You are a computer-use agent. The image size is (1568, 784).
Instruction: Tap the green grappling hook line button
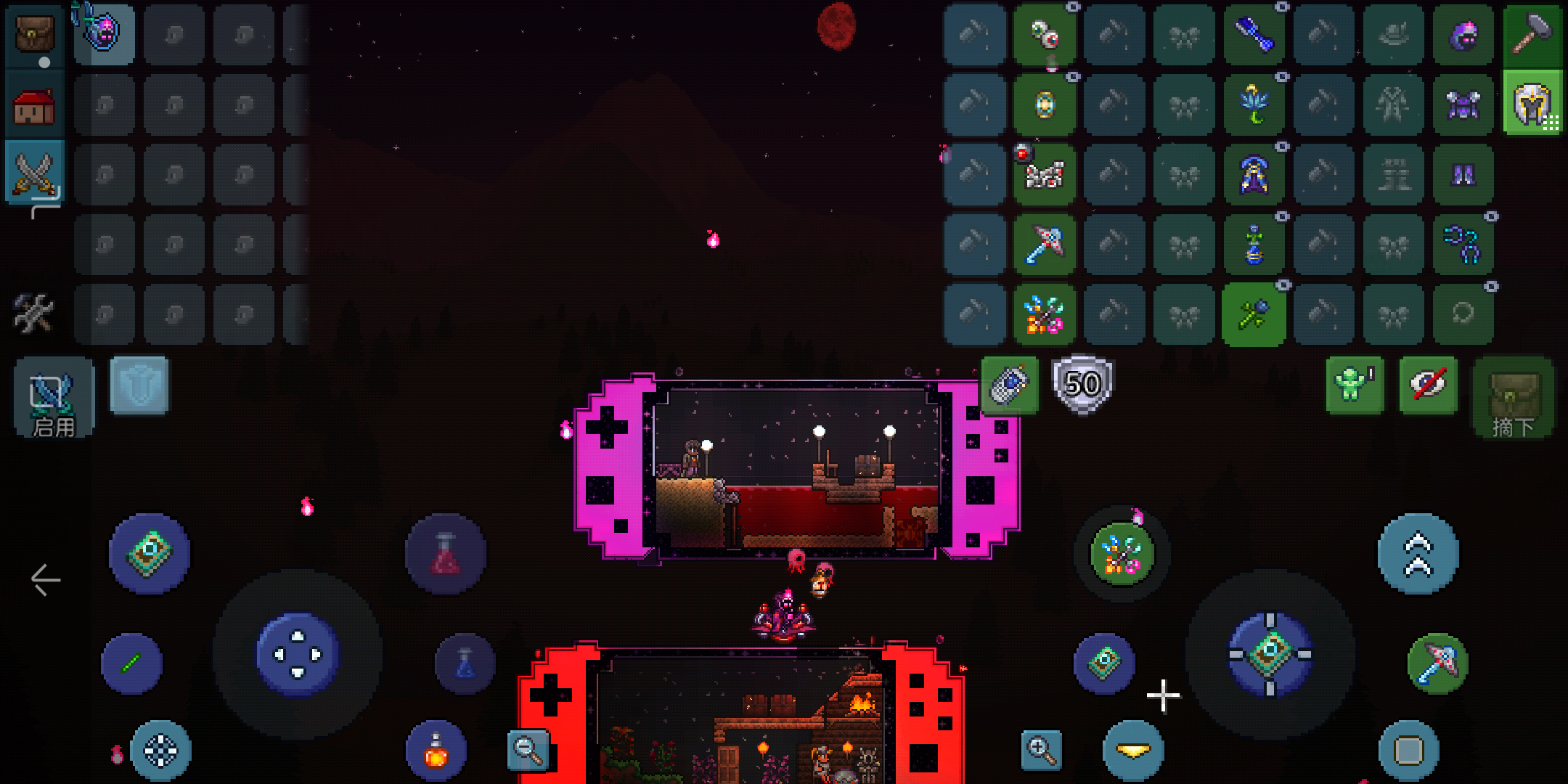(x=131, y=663)
